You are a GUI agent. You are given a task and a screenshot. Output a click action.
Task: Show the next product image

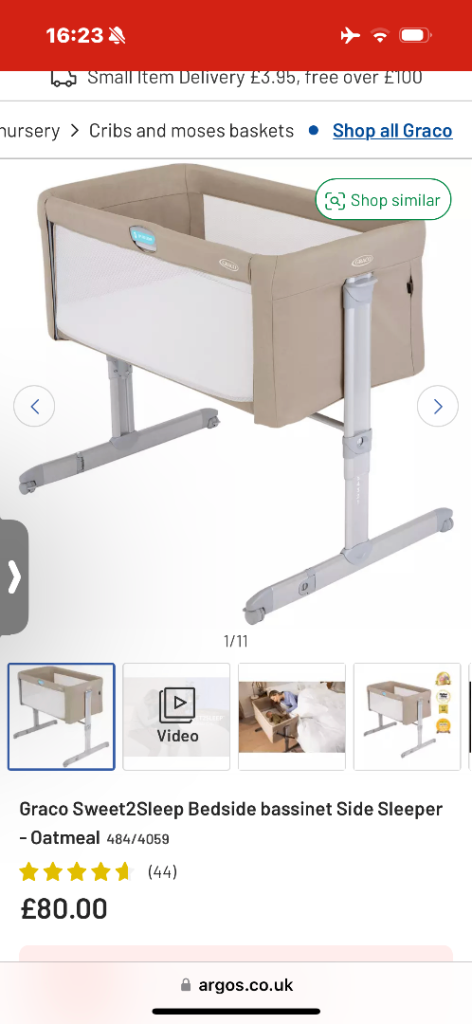(x=437, y=407)
